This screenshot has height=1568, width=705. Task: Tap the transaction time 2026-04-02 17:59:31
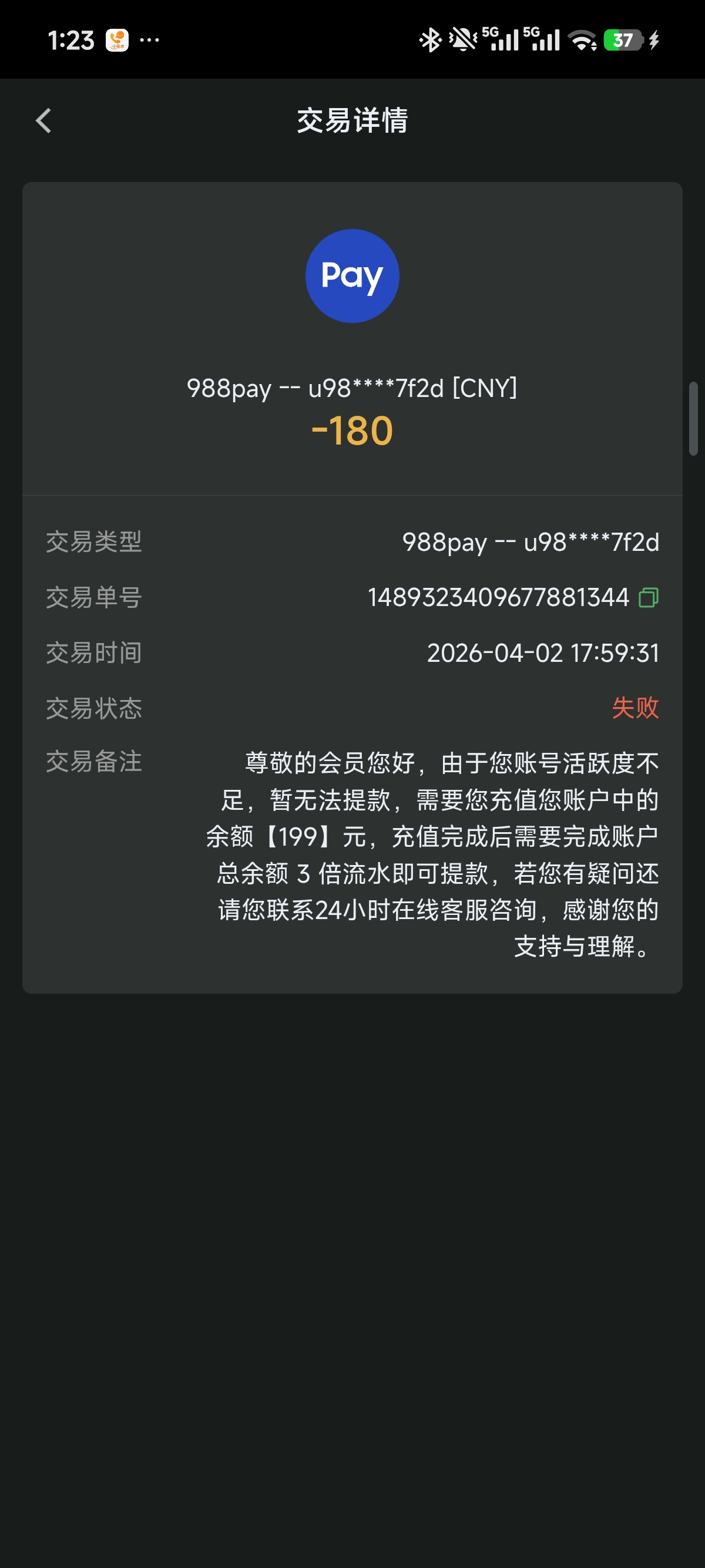pyautogui.click(x=542, y=652)
